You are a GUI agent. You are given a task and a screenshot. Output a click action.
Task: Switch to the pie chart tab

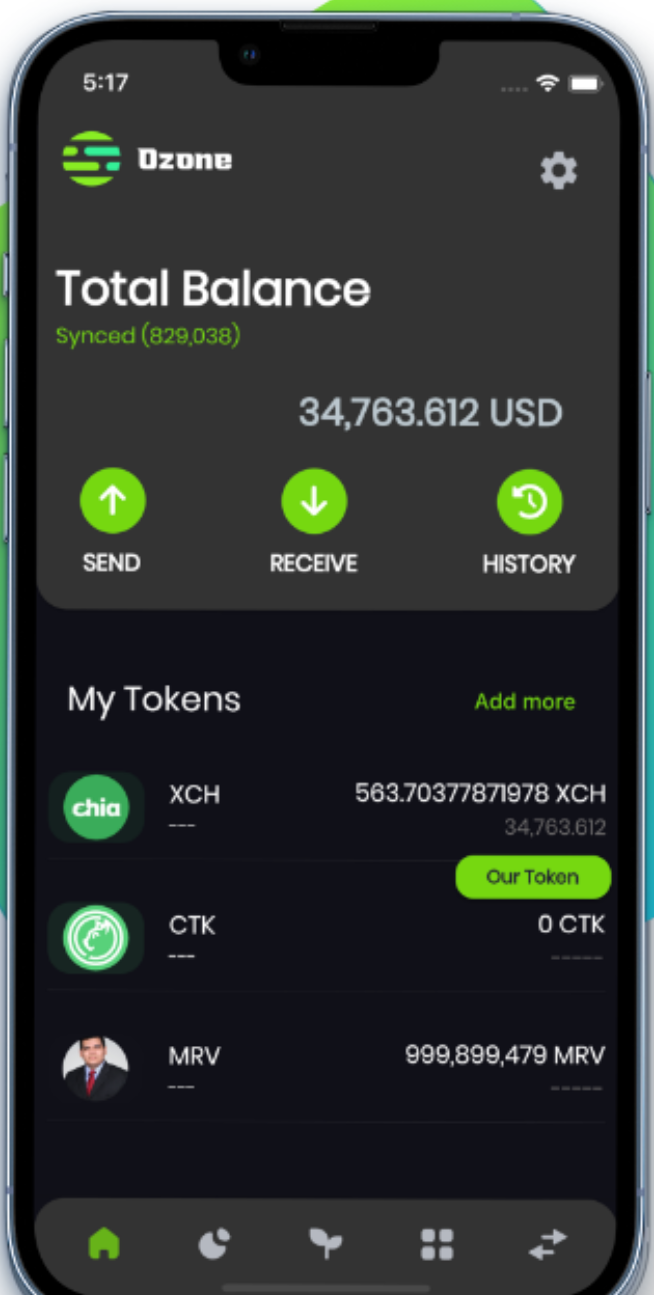pyautogui.click(x=214, y=1244)
